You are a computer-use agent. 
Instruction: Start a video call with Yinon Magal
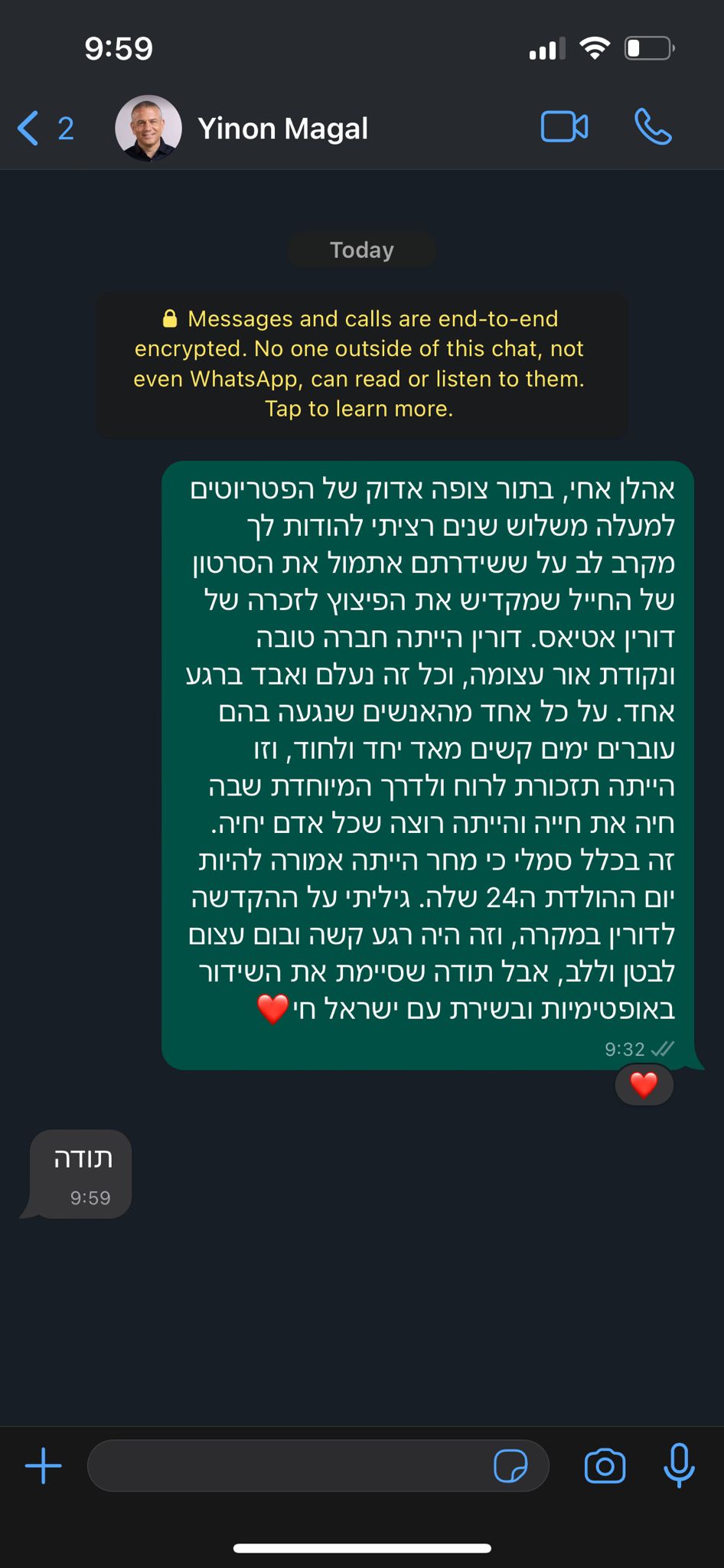click(x=564, y=128)
